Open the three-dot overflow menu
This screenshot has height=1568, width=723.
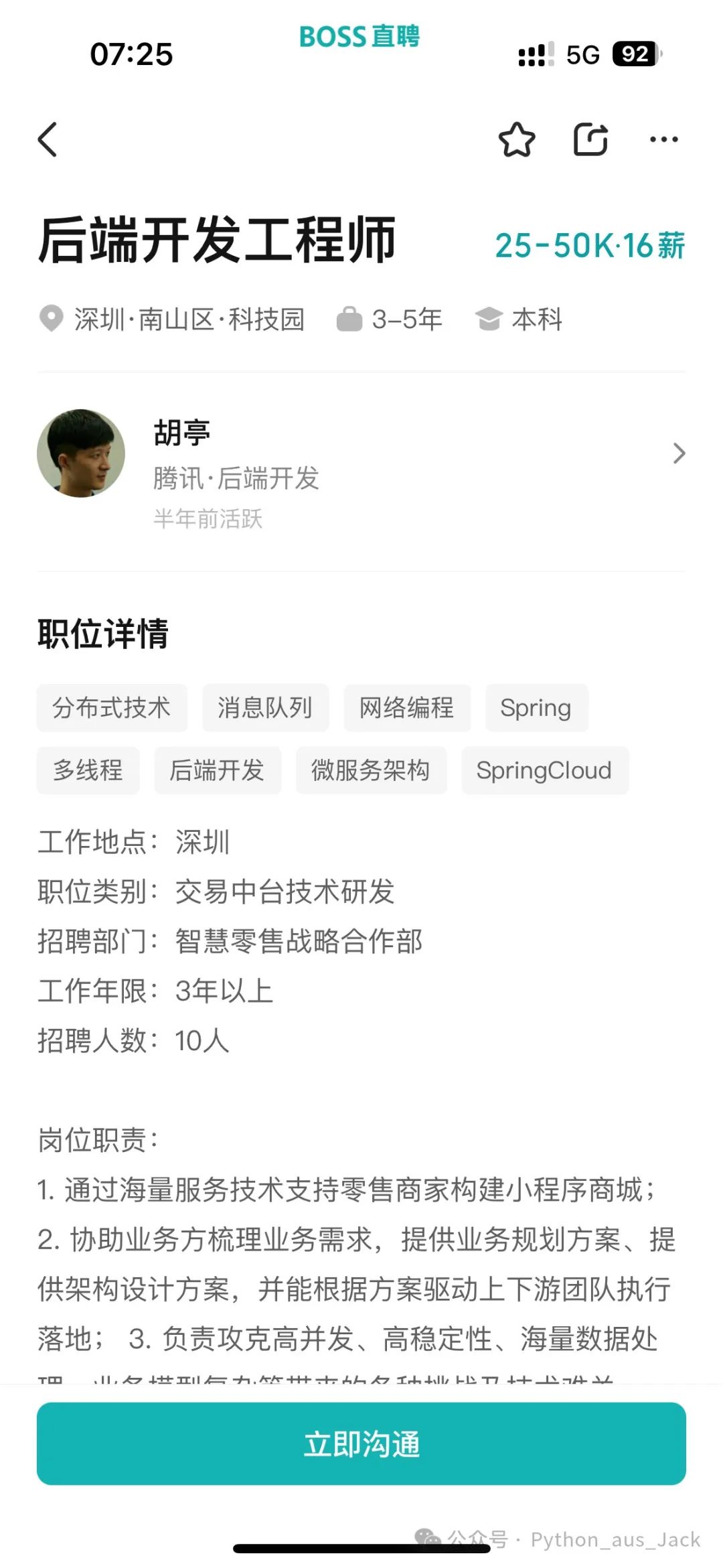663,139
